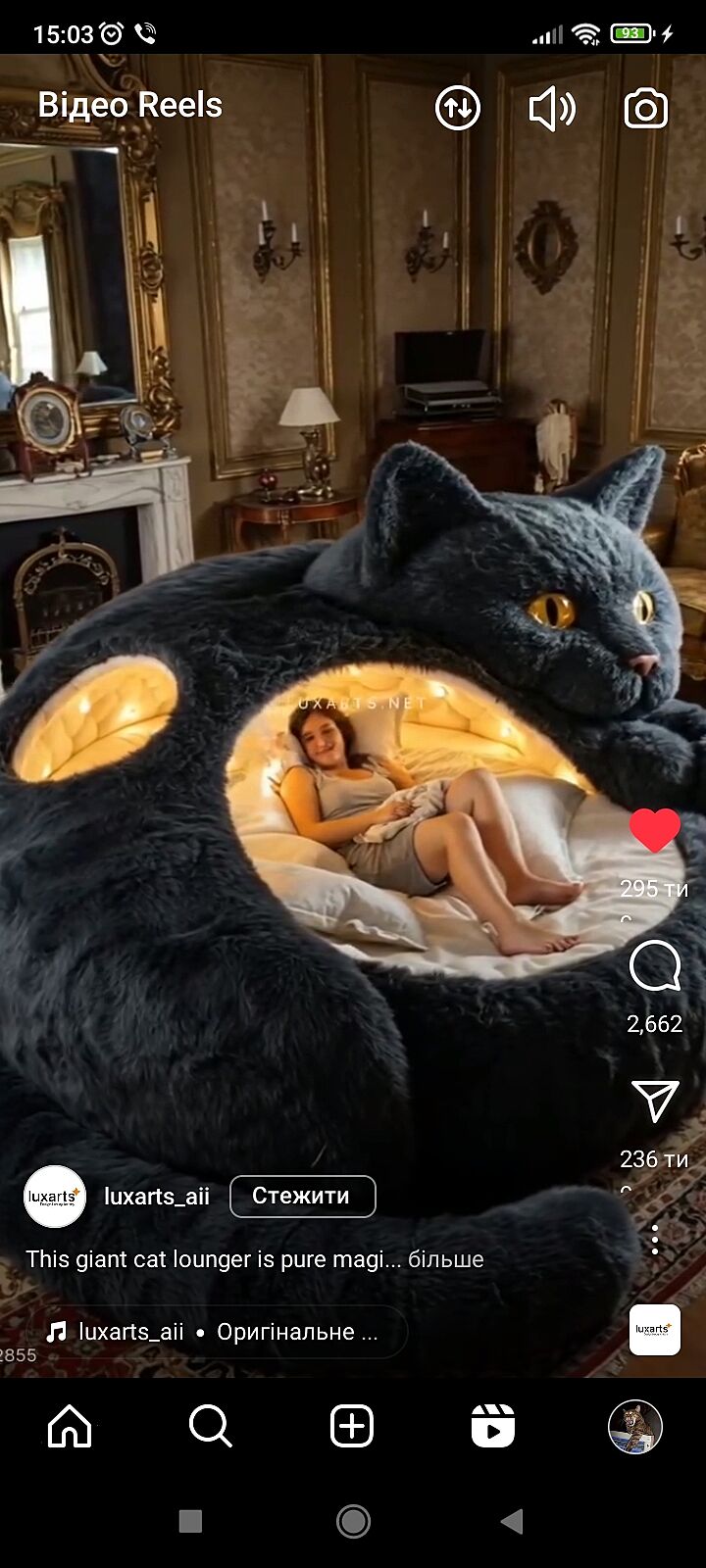This screenshot has height=1568, width=706.
Task: Mute the reel sound
Action: point(552,108)
